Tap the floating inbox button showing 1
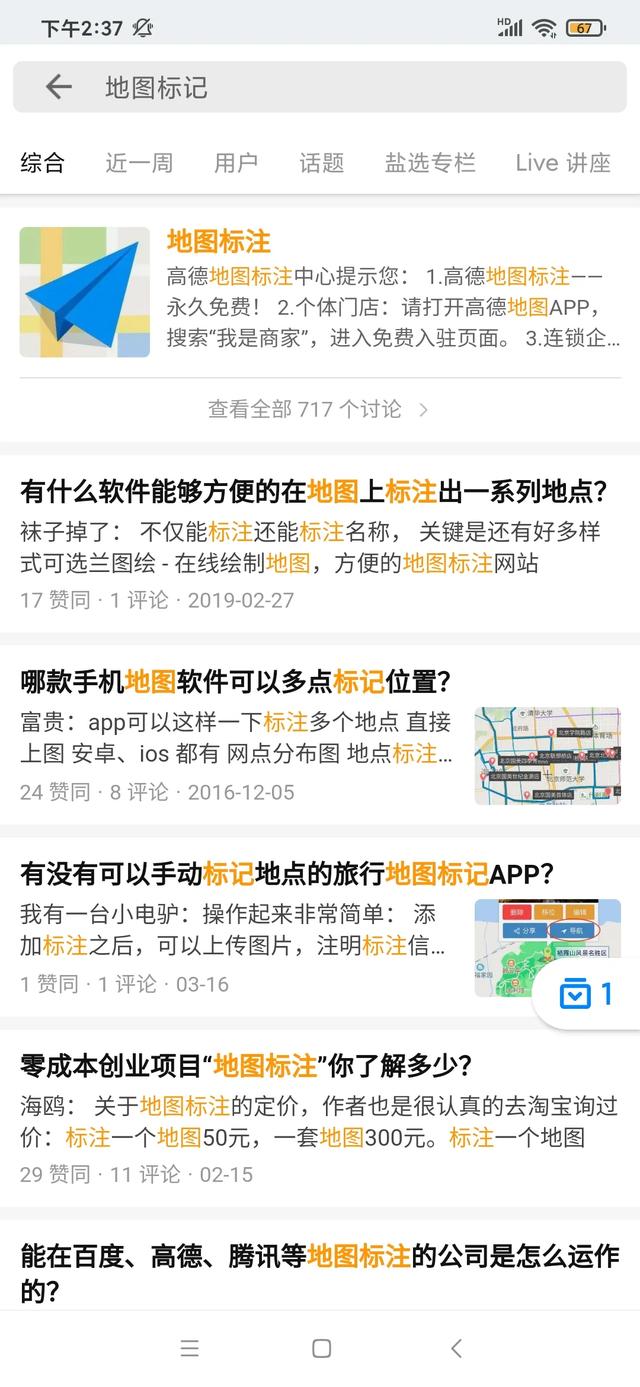 pyautogui.click(x=588, y=995)
